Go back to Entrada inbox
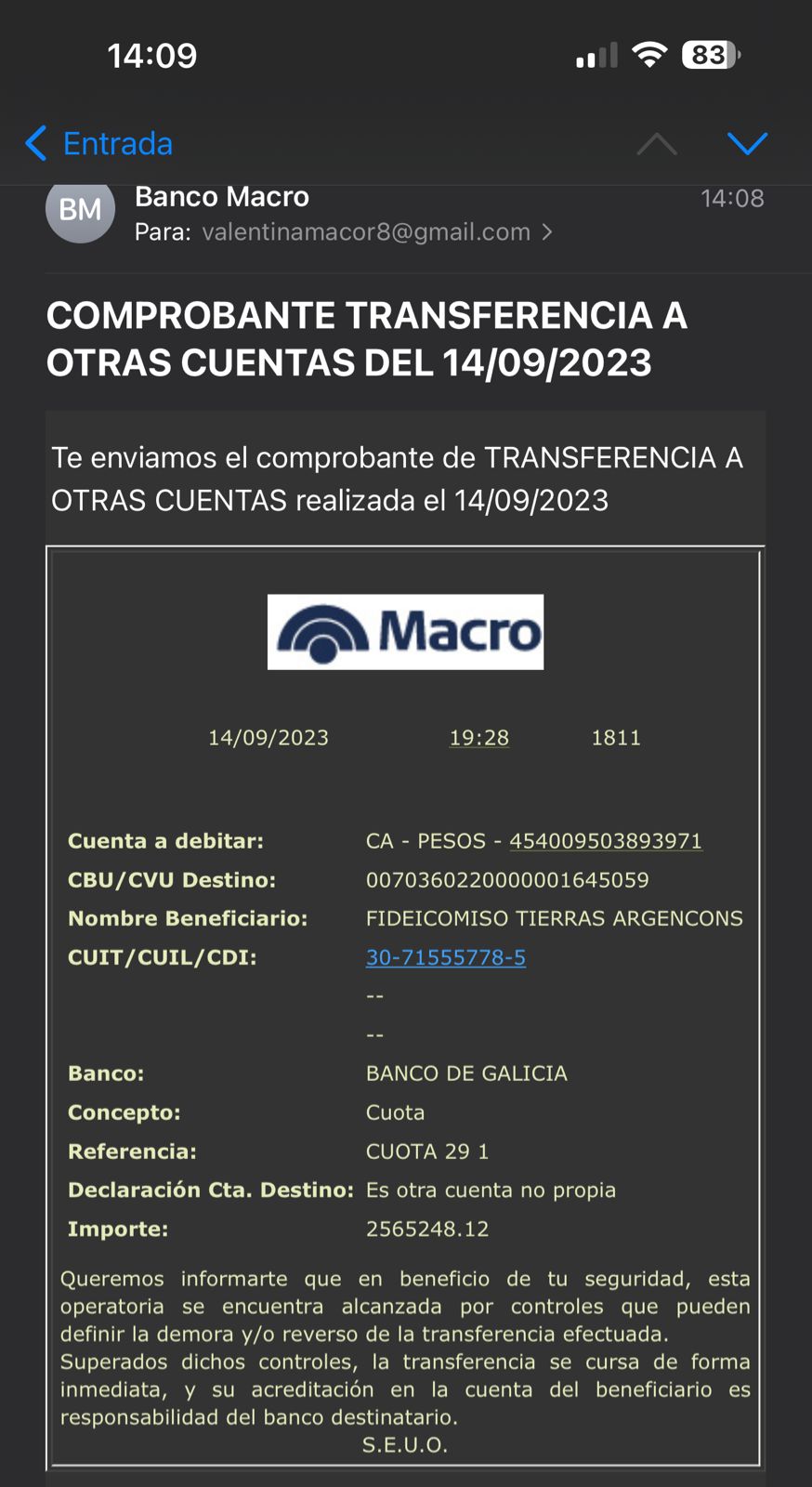812x1487 pixels. [x=98, y=144]
